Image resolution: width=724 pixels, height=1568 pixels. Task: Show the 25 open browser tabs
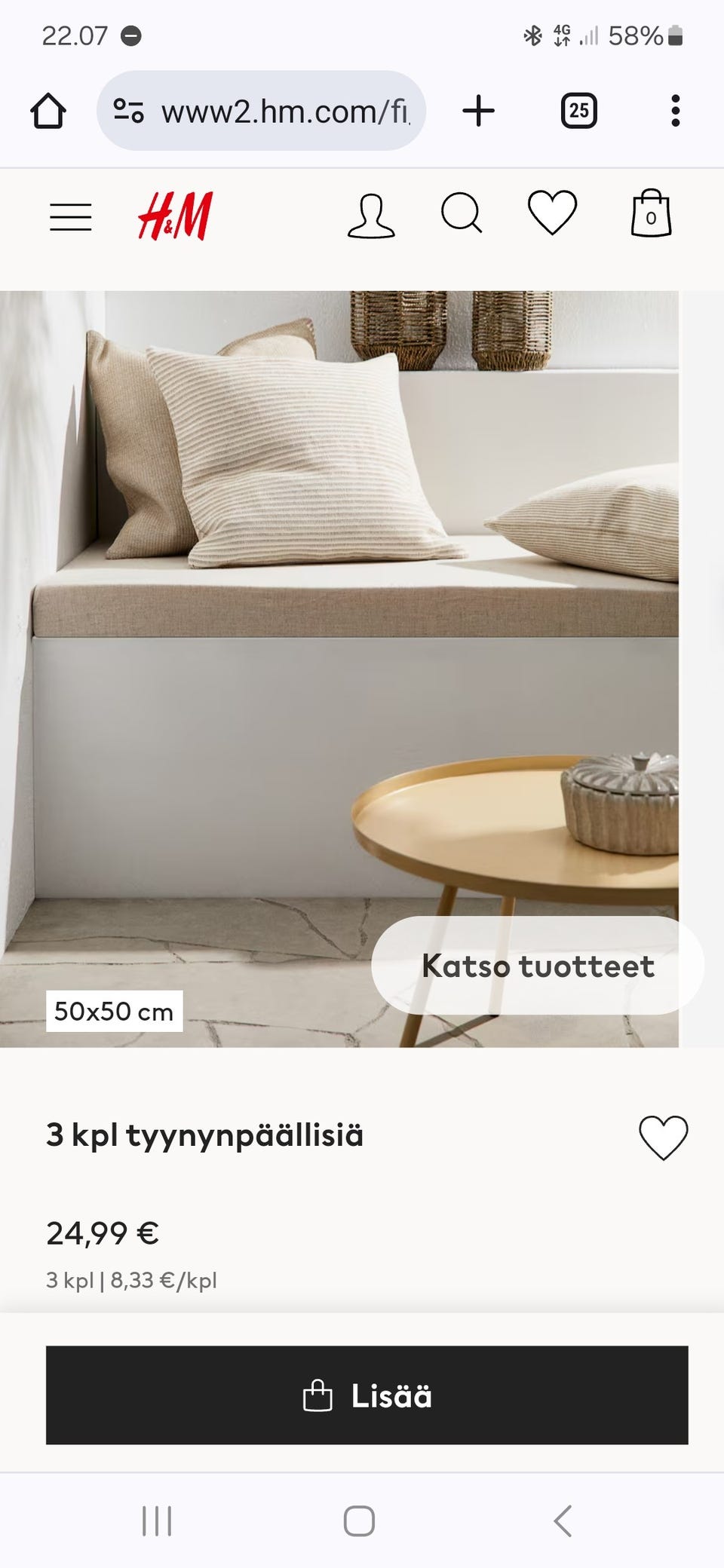click(578, 112)
